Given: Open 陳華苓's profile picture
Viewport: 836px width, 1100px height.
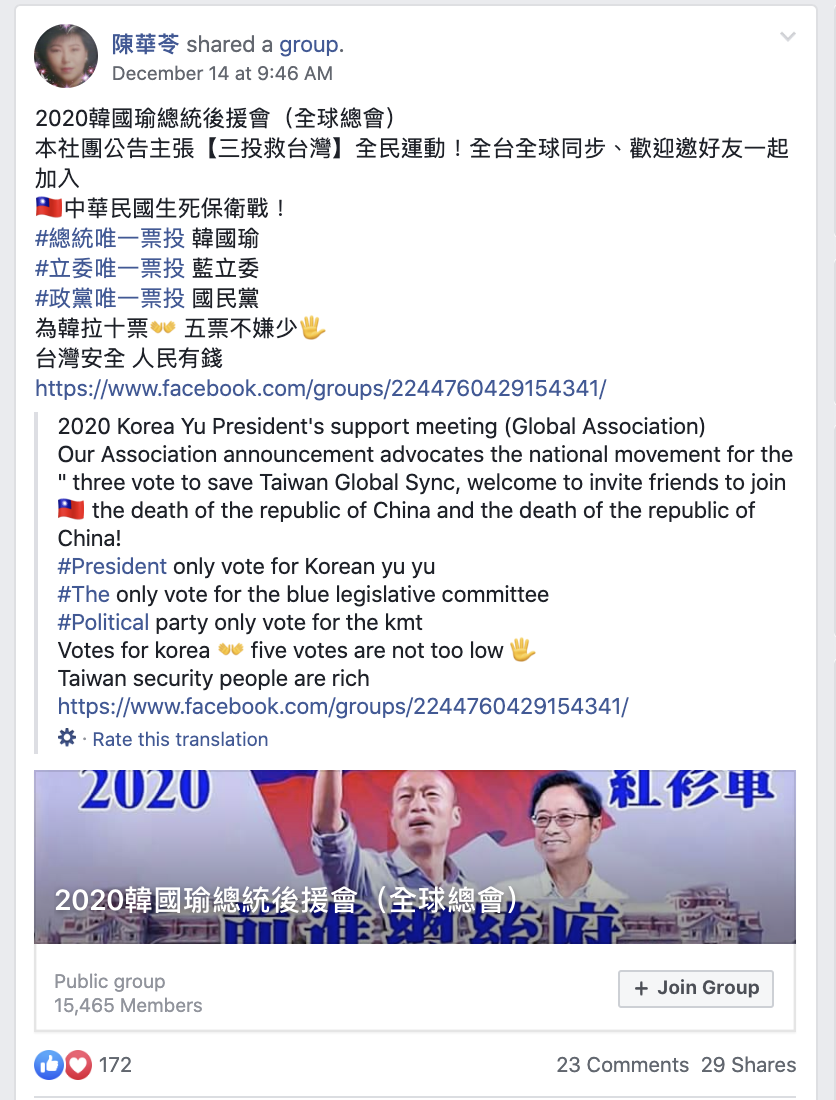Looking at the screenshot, I should [66, 56].
